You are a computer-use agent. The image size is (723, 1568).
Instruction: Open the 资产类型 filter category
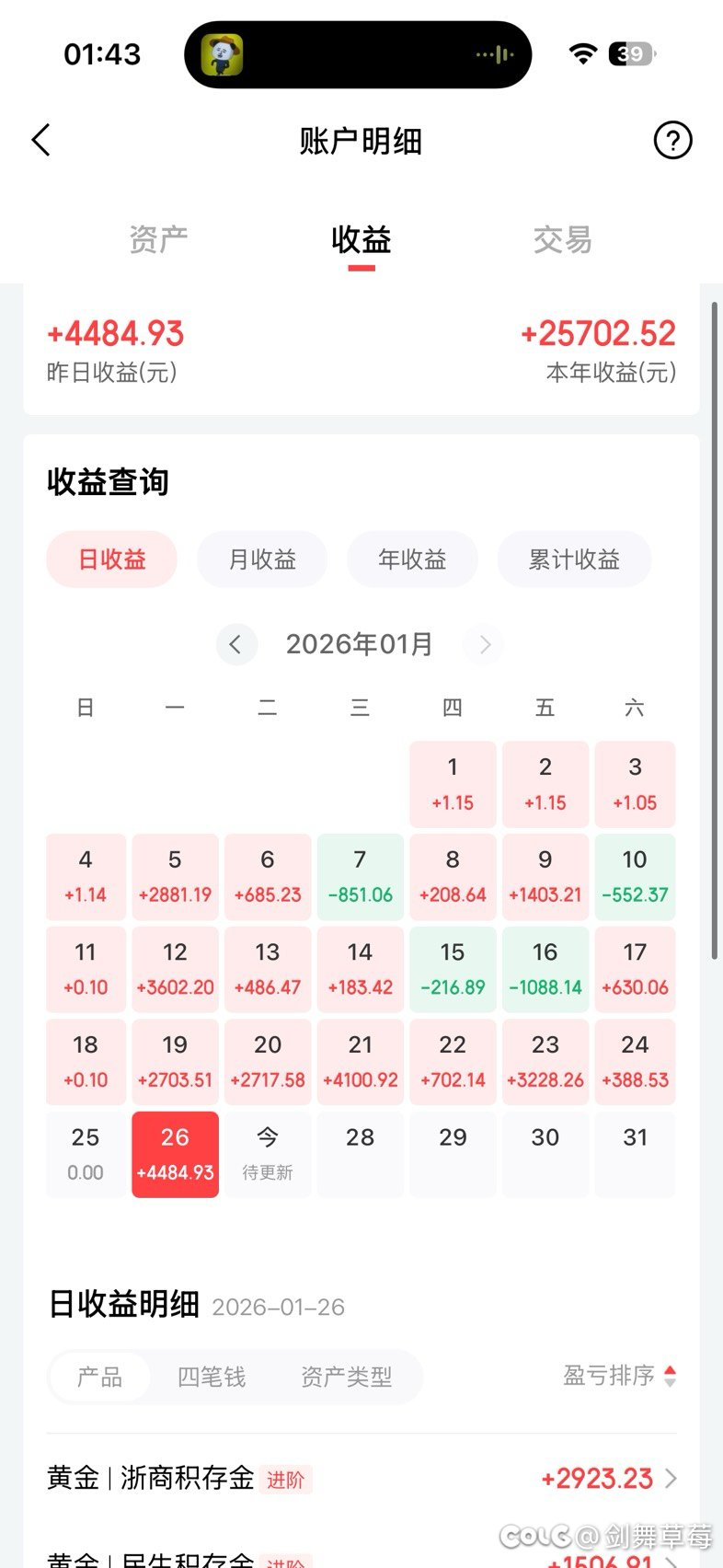(x=347, y=1378)
